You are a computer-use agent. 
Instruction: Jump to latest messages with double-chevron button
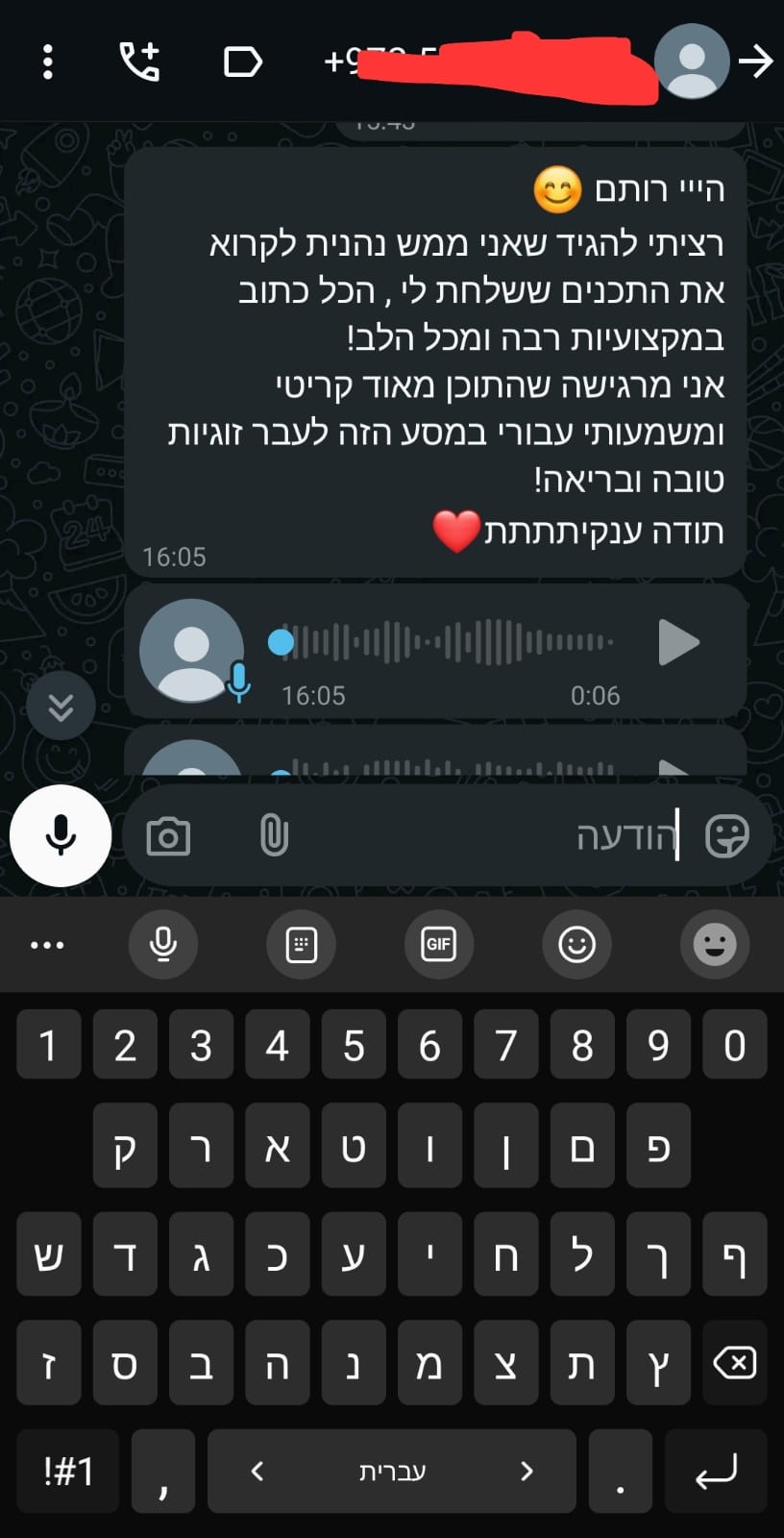61,707
